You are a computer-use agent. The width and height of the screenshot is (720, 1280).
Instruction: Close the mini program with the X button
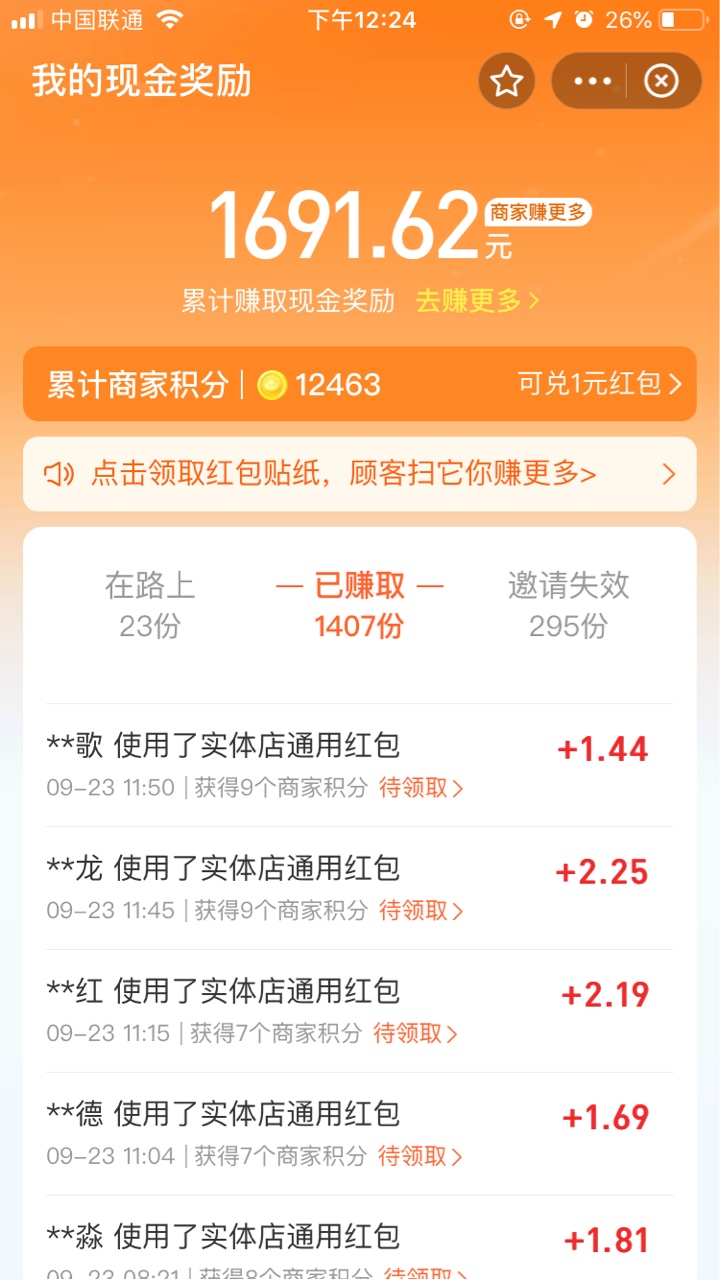(x=661, y=81)
